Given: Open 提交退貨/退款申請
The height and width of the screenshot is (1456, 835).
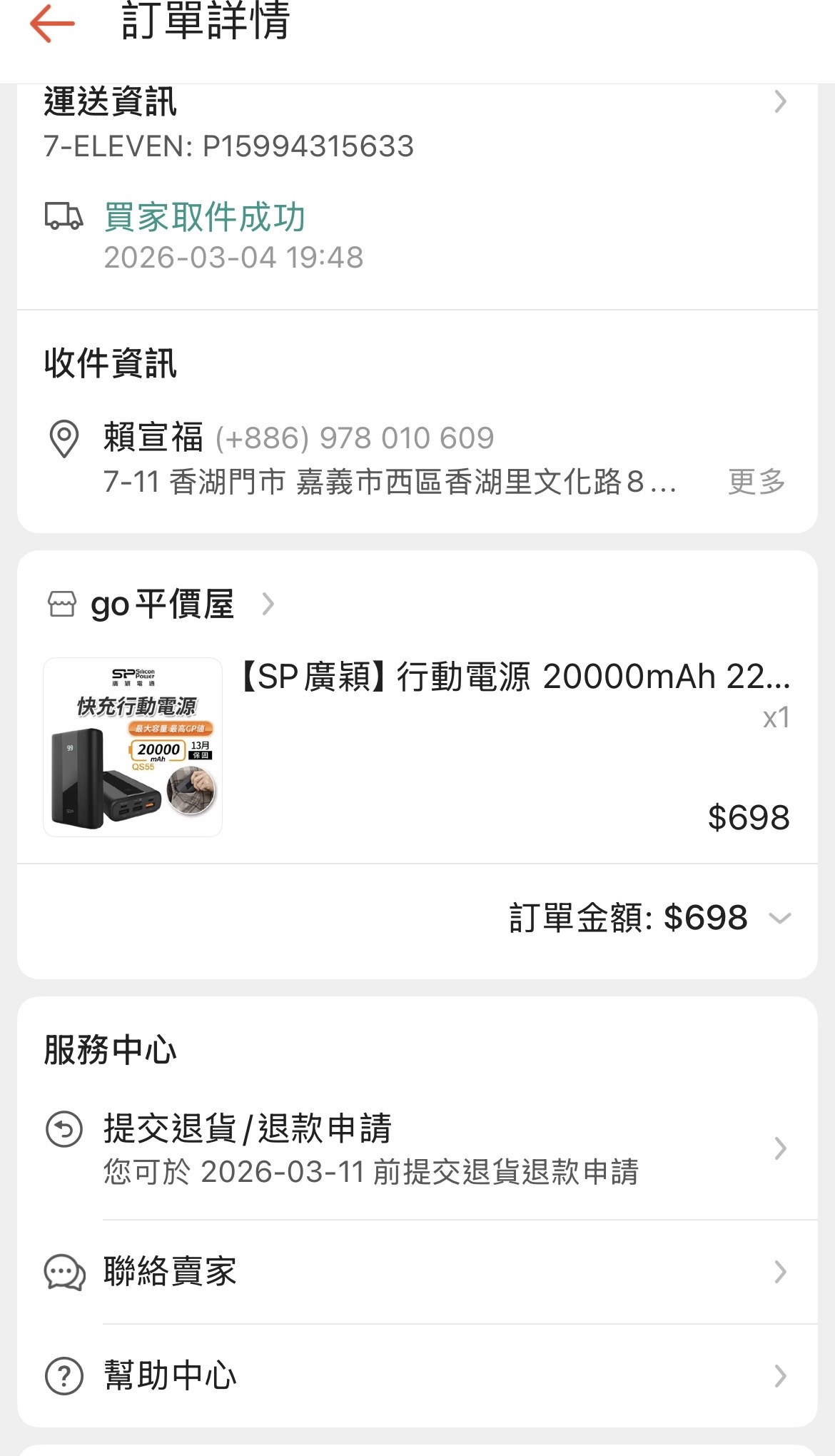Looking at the screenshot, I should [417, 1148].
